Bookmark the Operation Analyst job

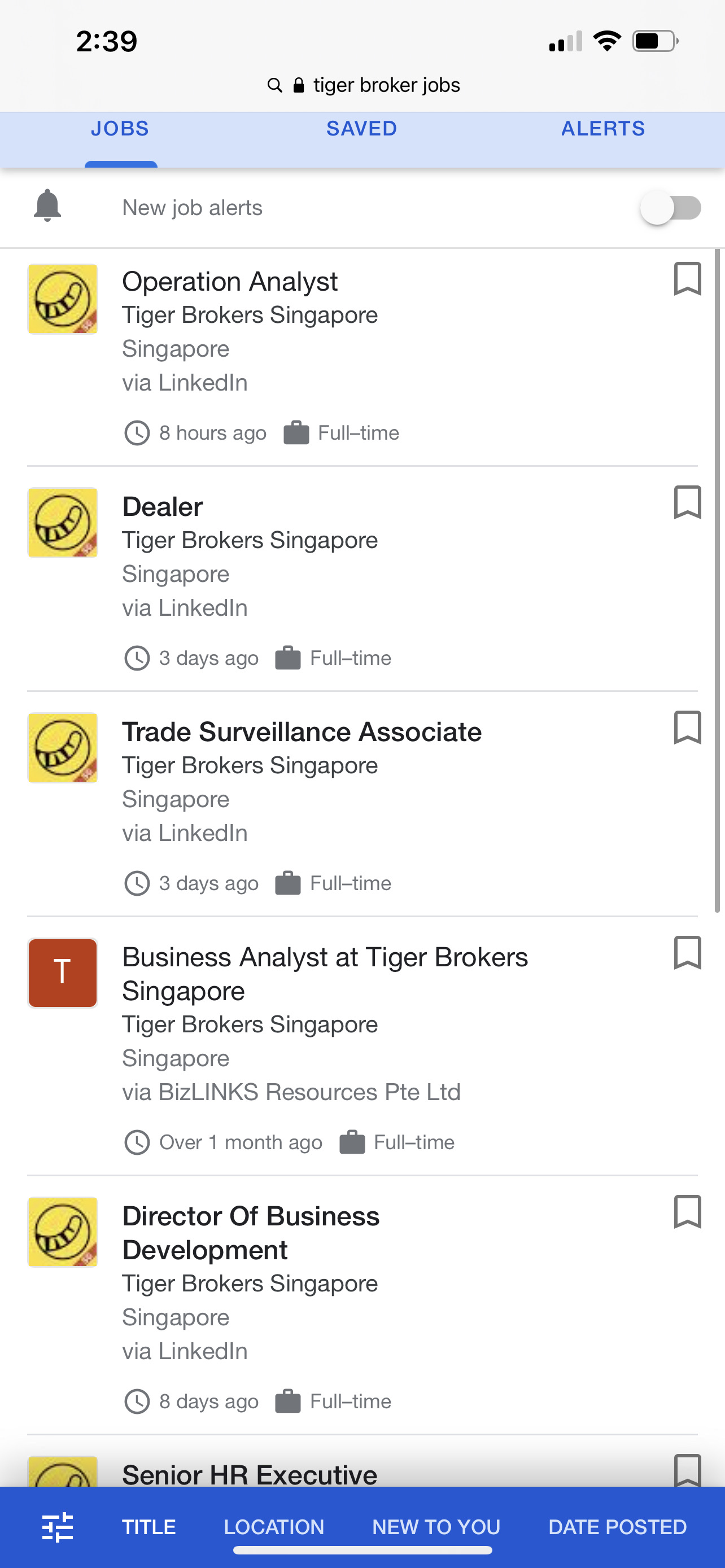(687, 279)
